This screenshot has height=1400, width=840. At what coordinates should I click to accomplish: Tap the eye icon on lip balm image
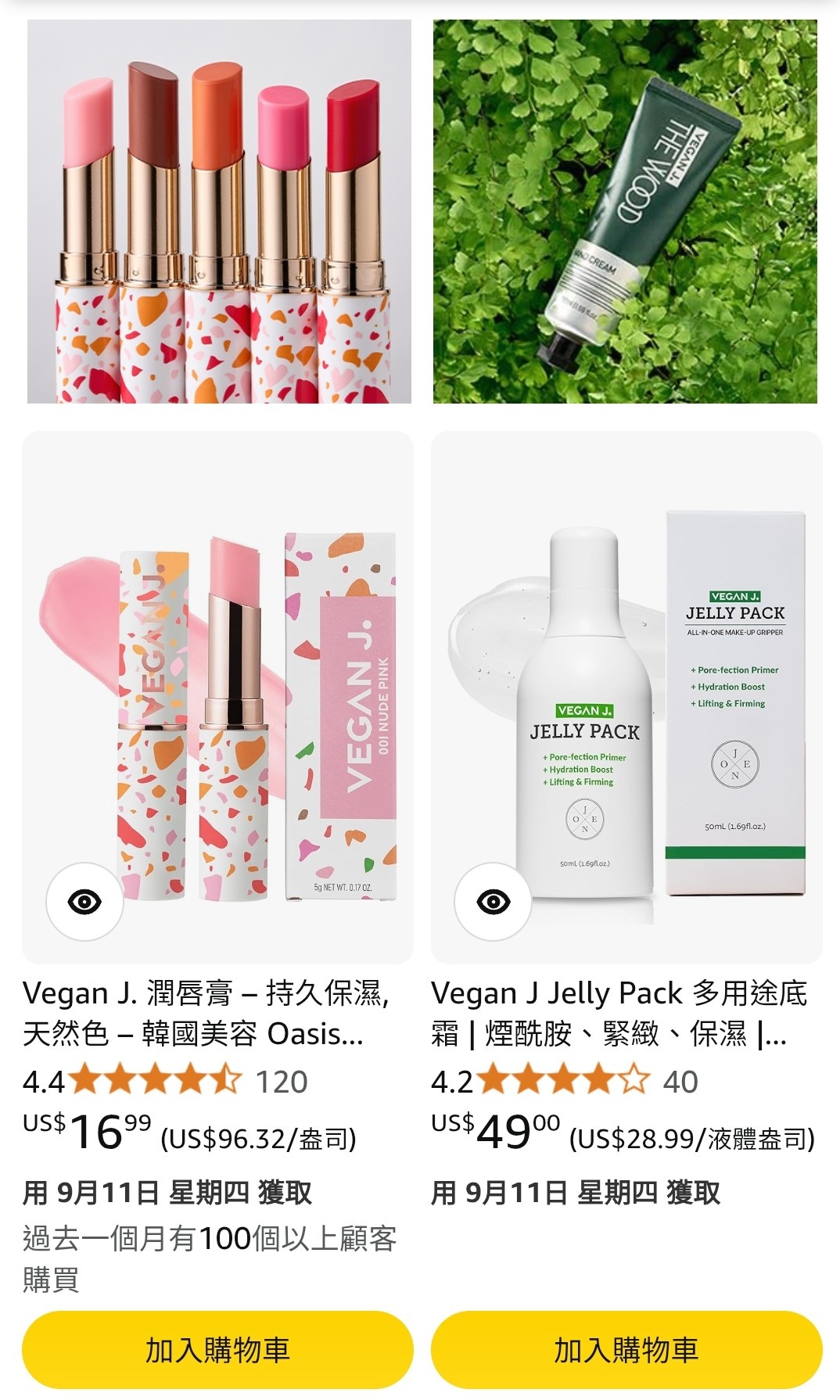(84, 902)
